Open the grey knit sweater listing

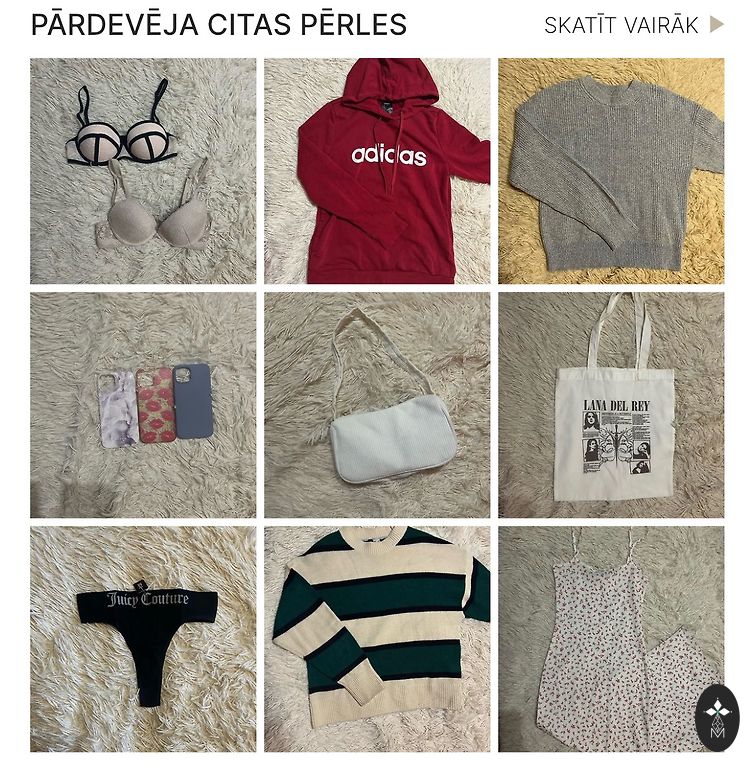(x=611, y=171)
